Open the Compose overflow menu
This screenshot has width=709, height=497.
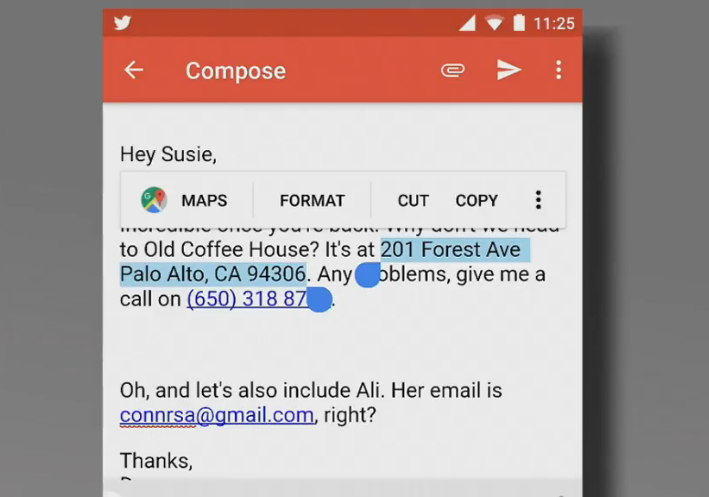558,70
